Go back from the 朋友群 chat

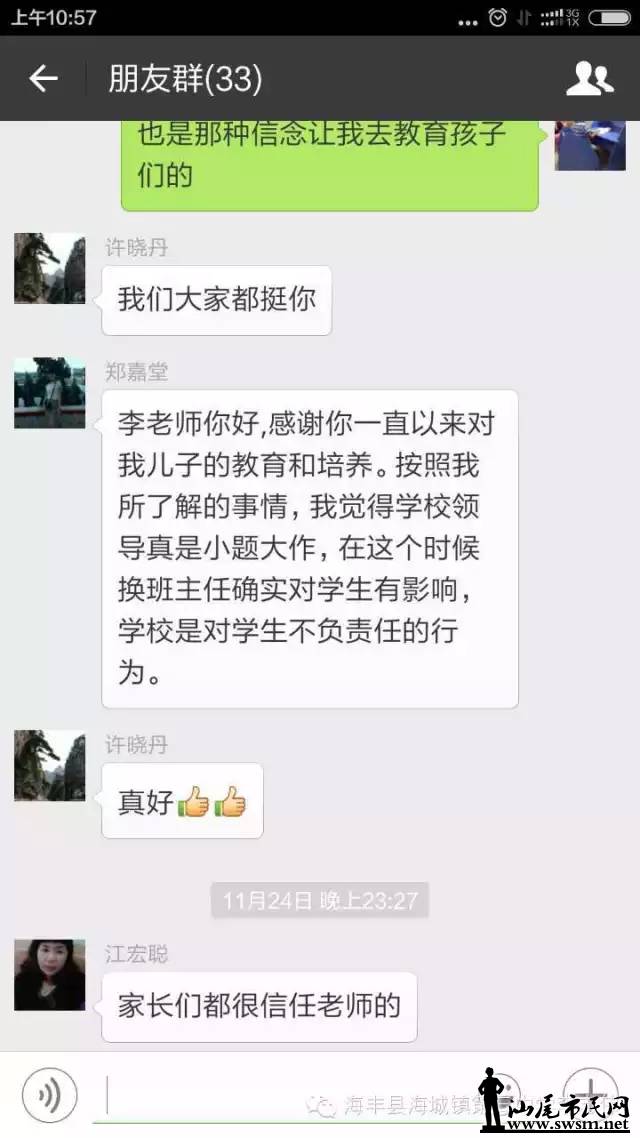click(43, 78)
